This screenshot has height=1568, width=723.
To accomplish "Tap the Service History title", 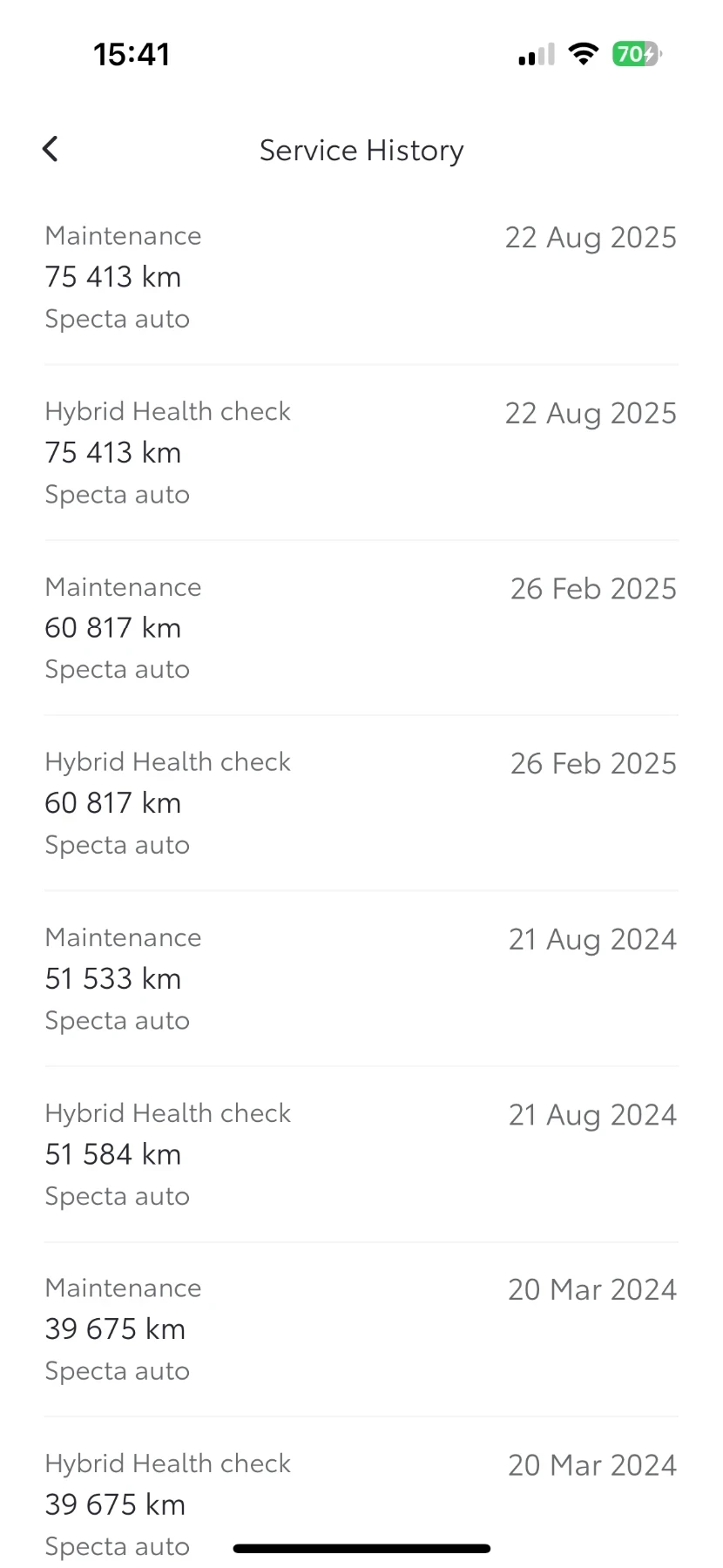I will point(361,150).
